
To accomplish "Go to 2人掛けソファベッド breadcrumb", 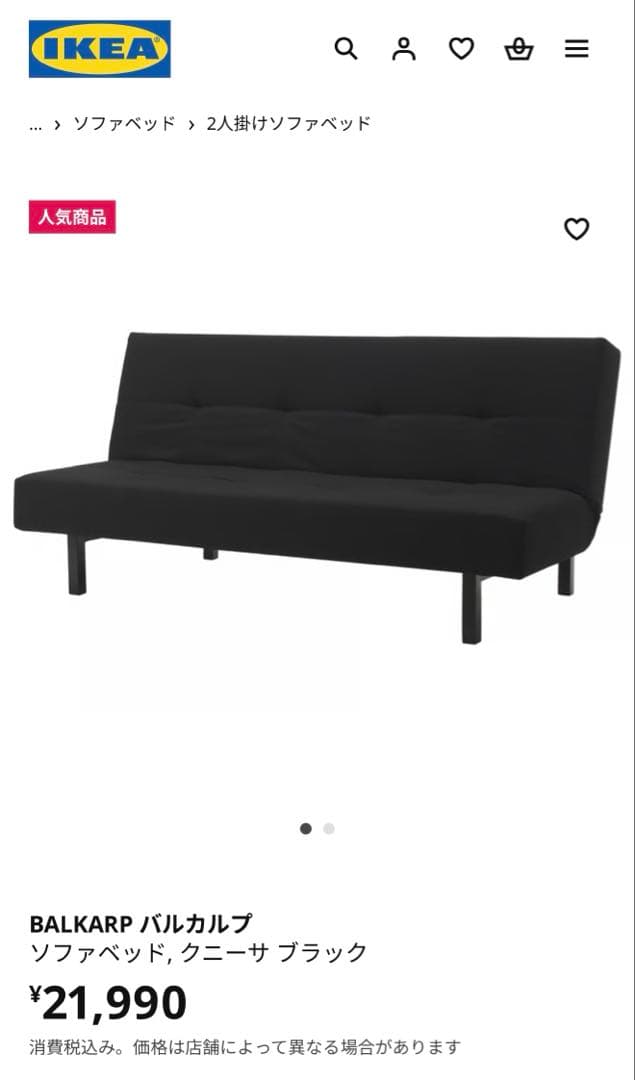I will (288, 124).
